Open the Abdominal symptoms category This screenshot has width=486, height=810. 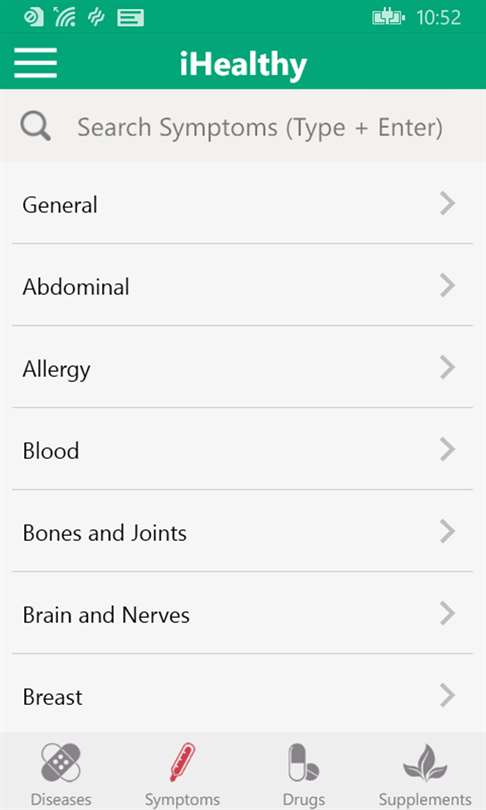pos(243,286)
